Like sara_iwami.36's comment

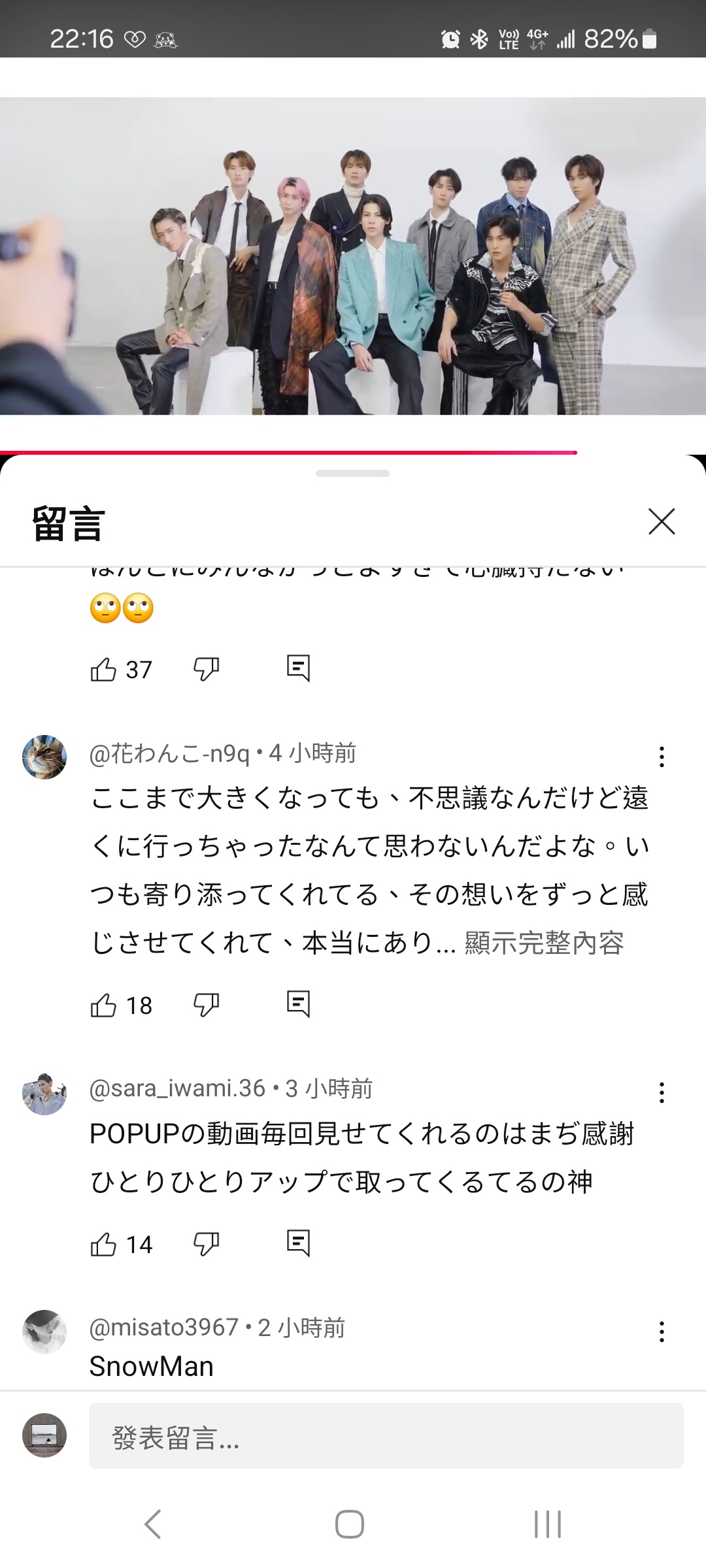click(x=103, y=1244)
